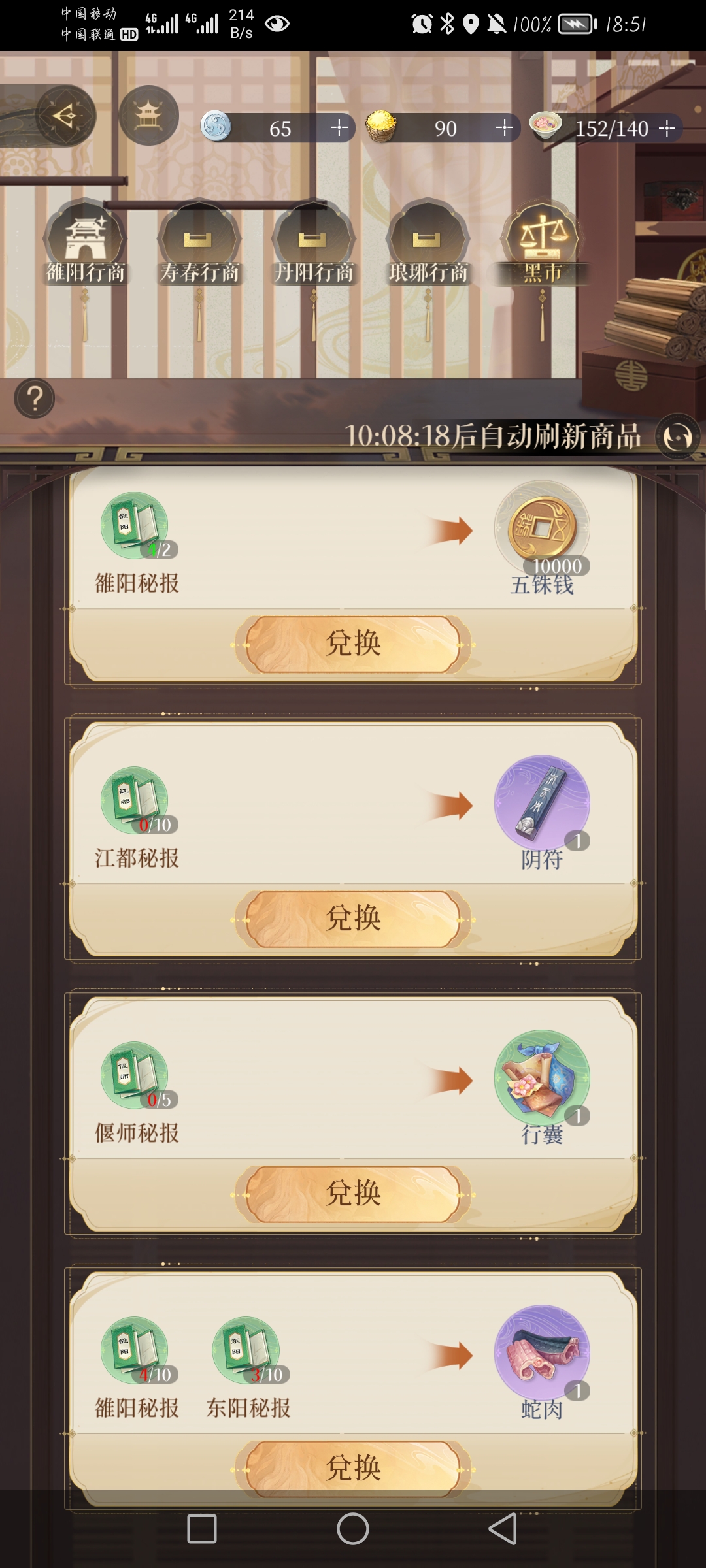Add more grain currency (90)
The width and height of the screenshot is (706, 1568).
(504, 127)
